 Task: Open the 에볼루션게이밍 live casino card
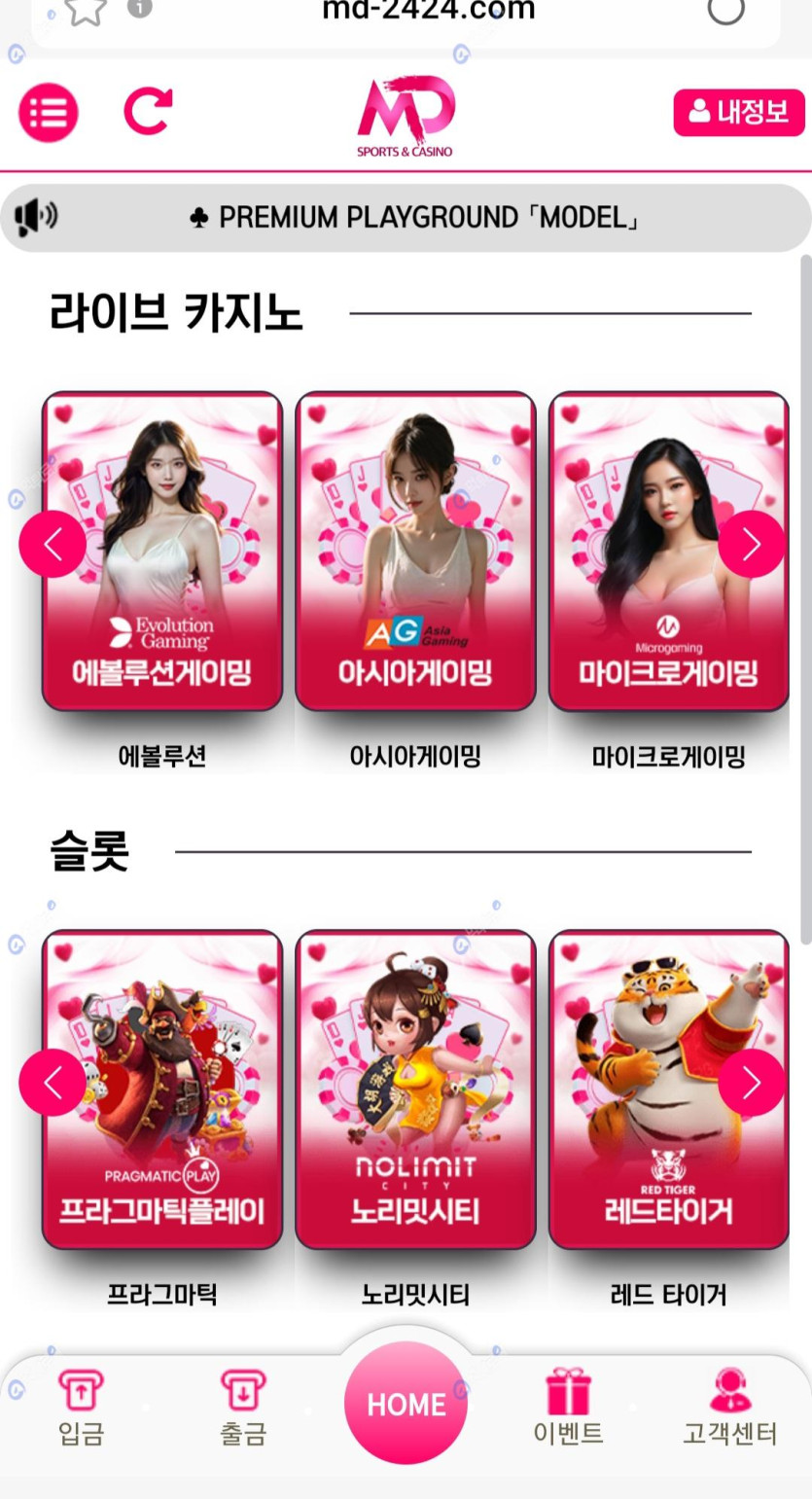[162, 553]
